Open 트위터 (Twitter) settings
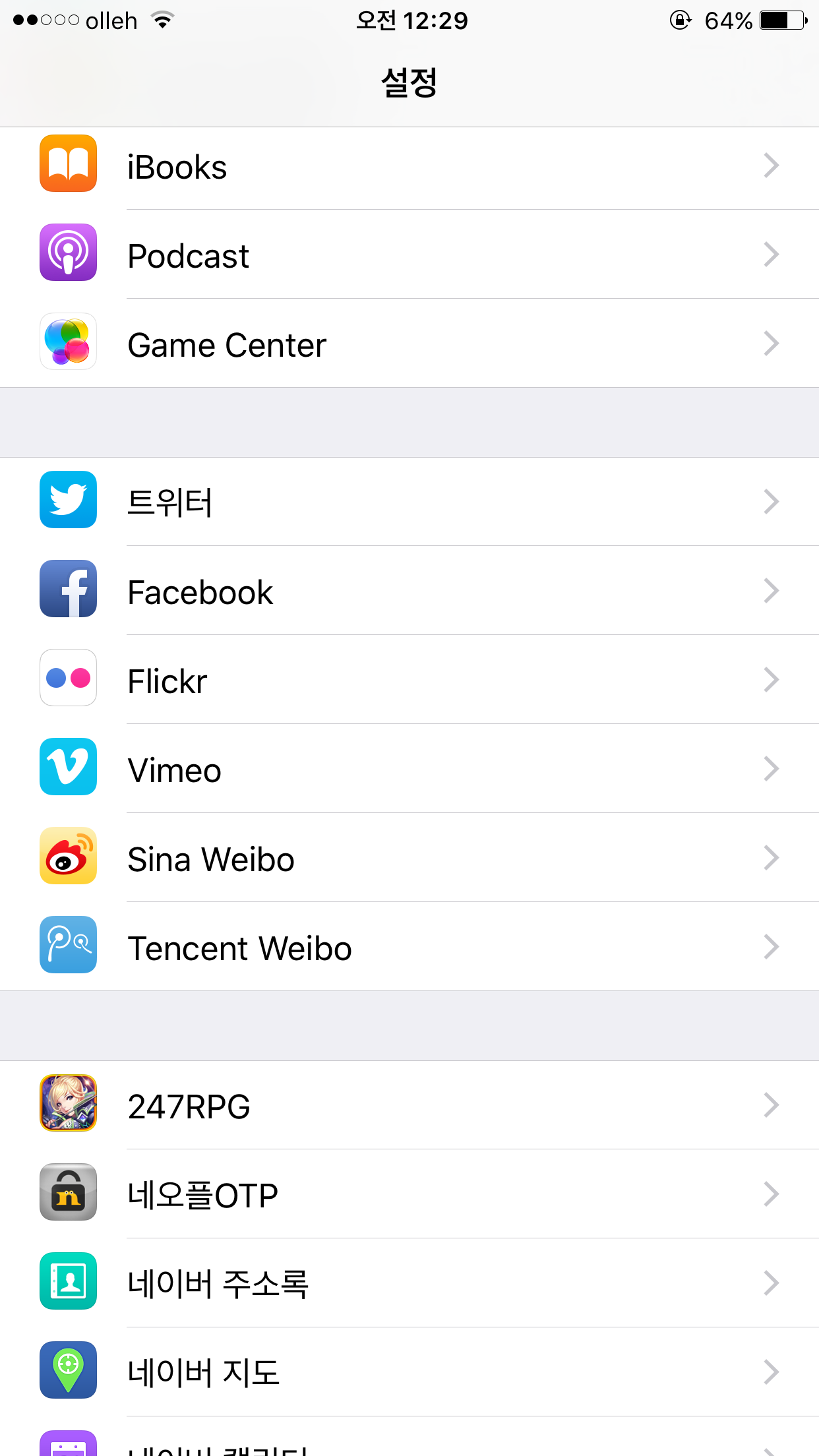 pos(409,502)
